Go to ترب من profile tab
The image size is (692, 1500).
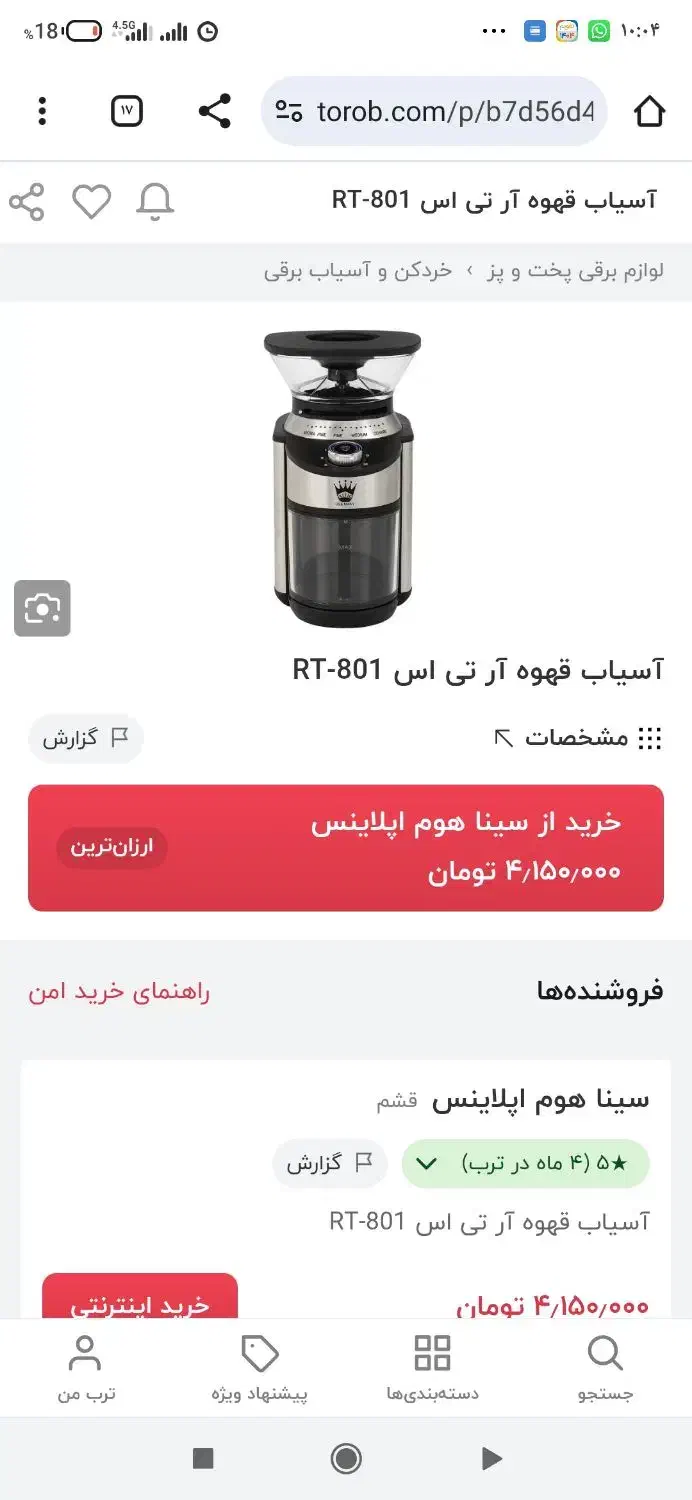pyautogui.click(x=86, y=1367)
